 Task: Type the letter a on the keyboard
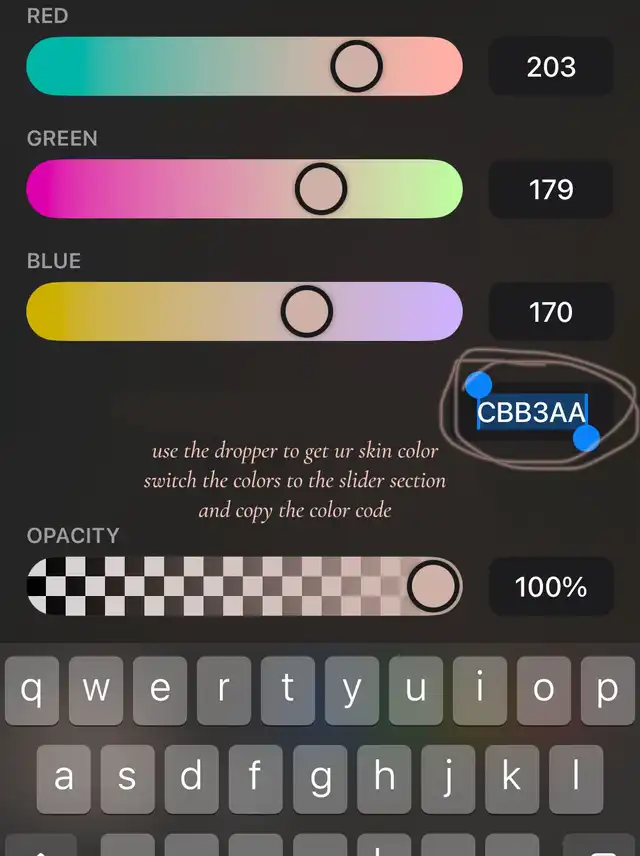pos(64,779)
